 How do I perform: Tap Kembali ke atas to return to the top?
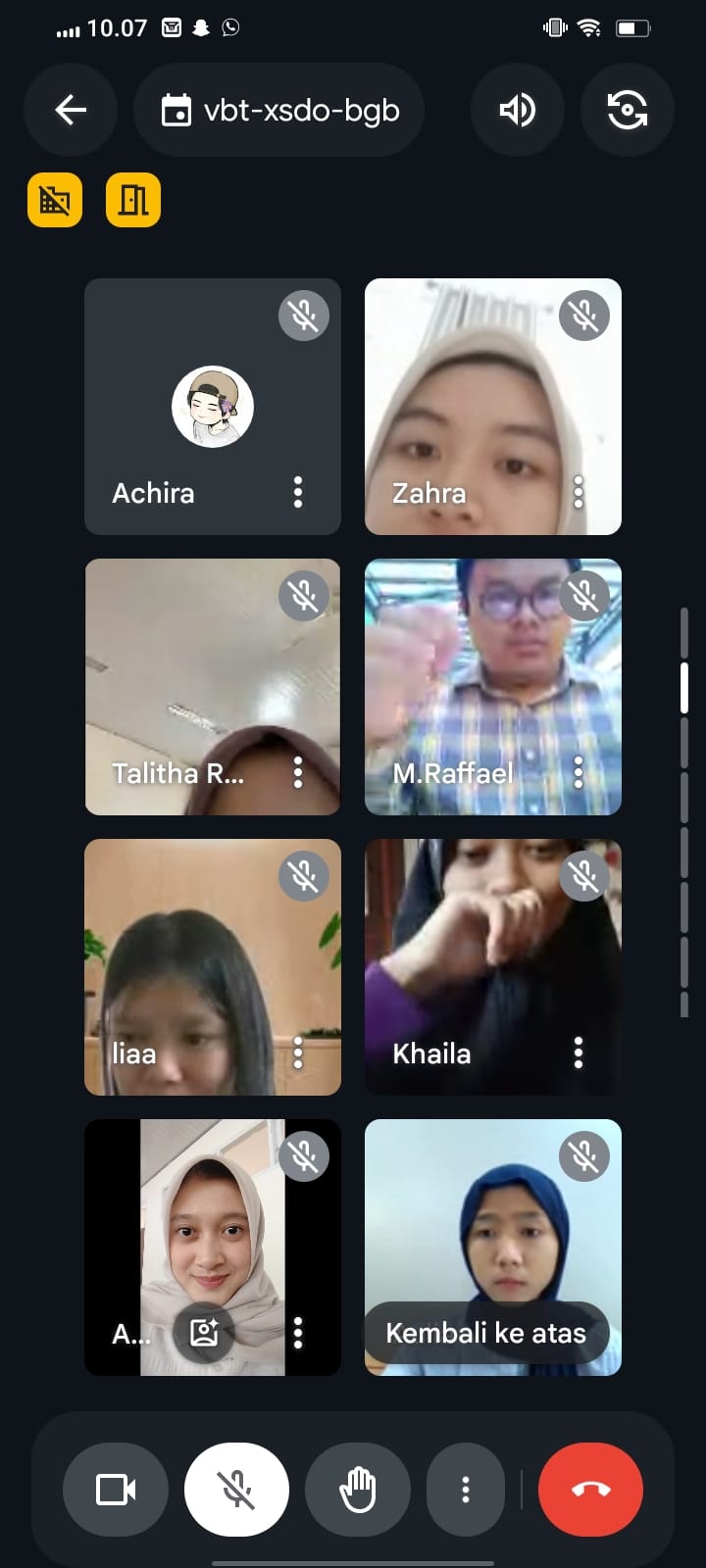coord(485,1333)
